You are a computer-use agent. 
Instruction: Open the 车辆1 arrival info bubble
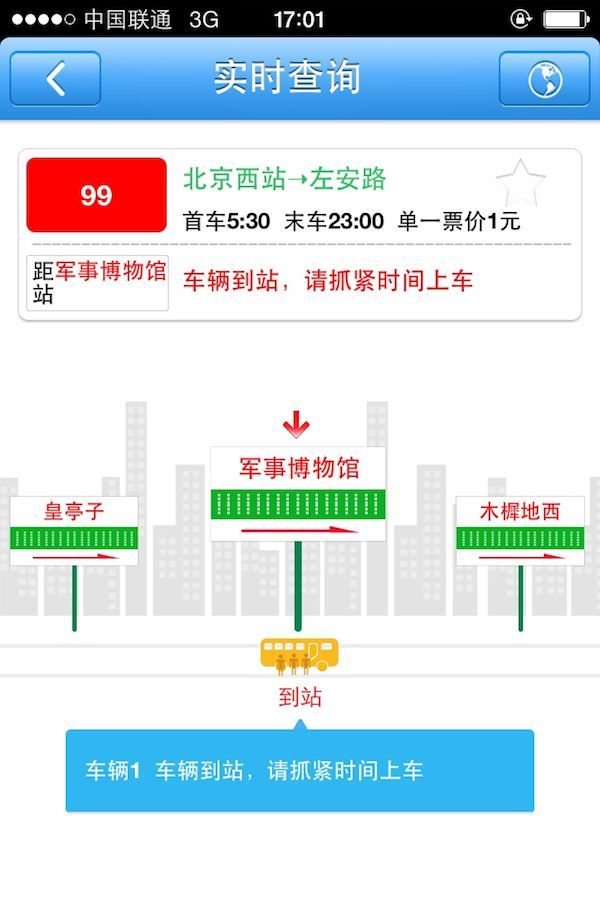click(x=300, y=771)
